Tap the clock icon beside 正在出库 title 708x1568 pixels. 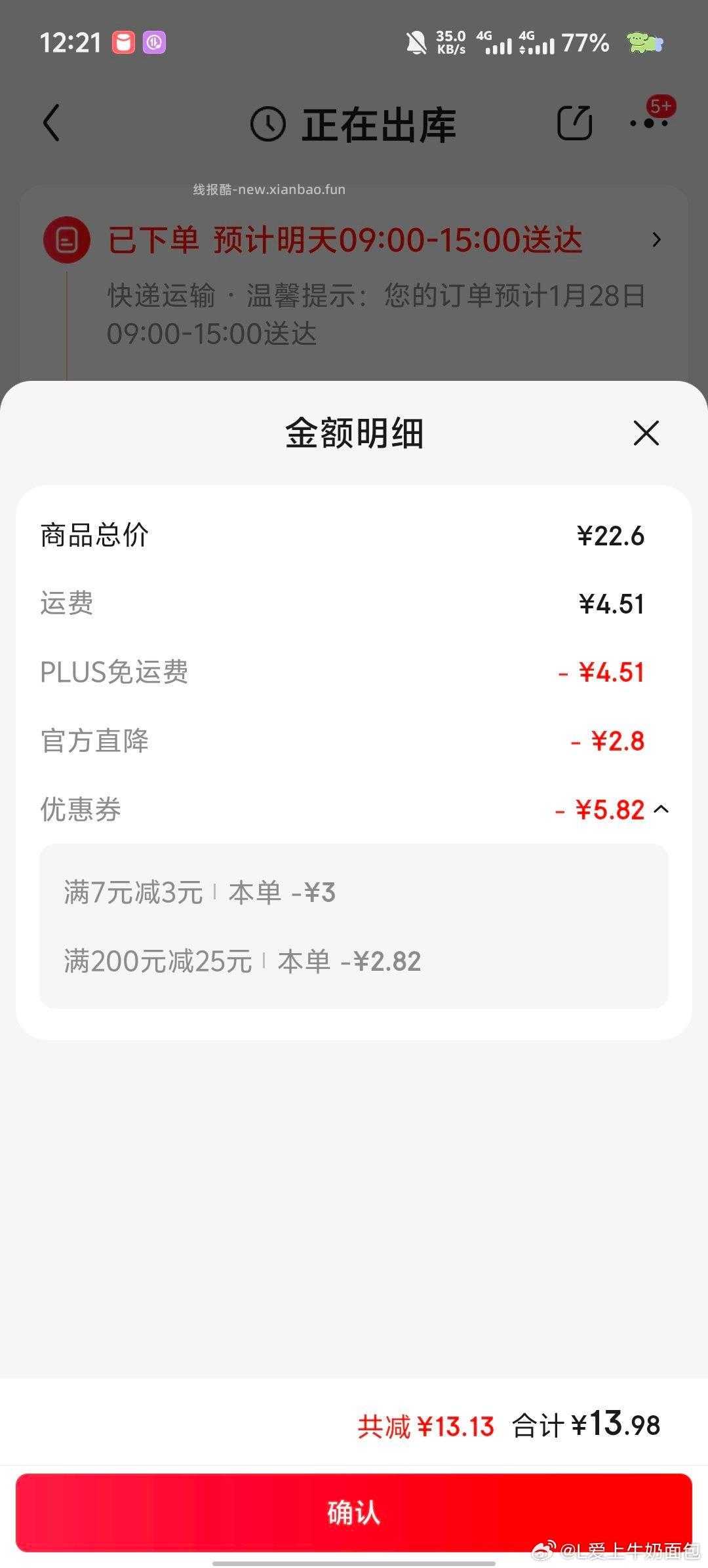[267, 125]
